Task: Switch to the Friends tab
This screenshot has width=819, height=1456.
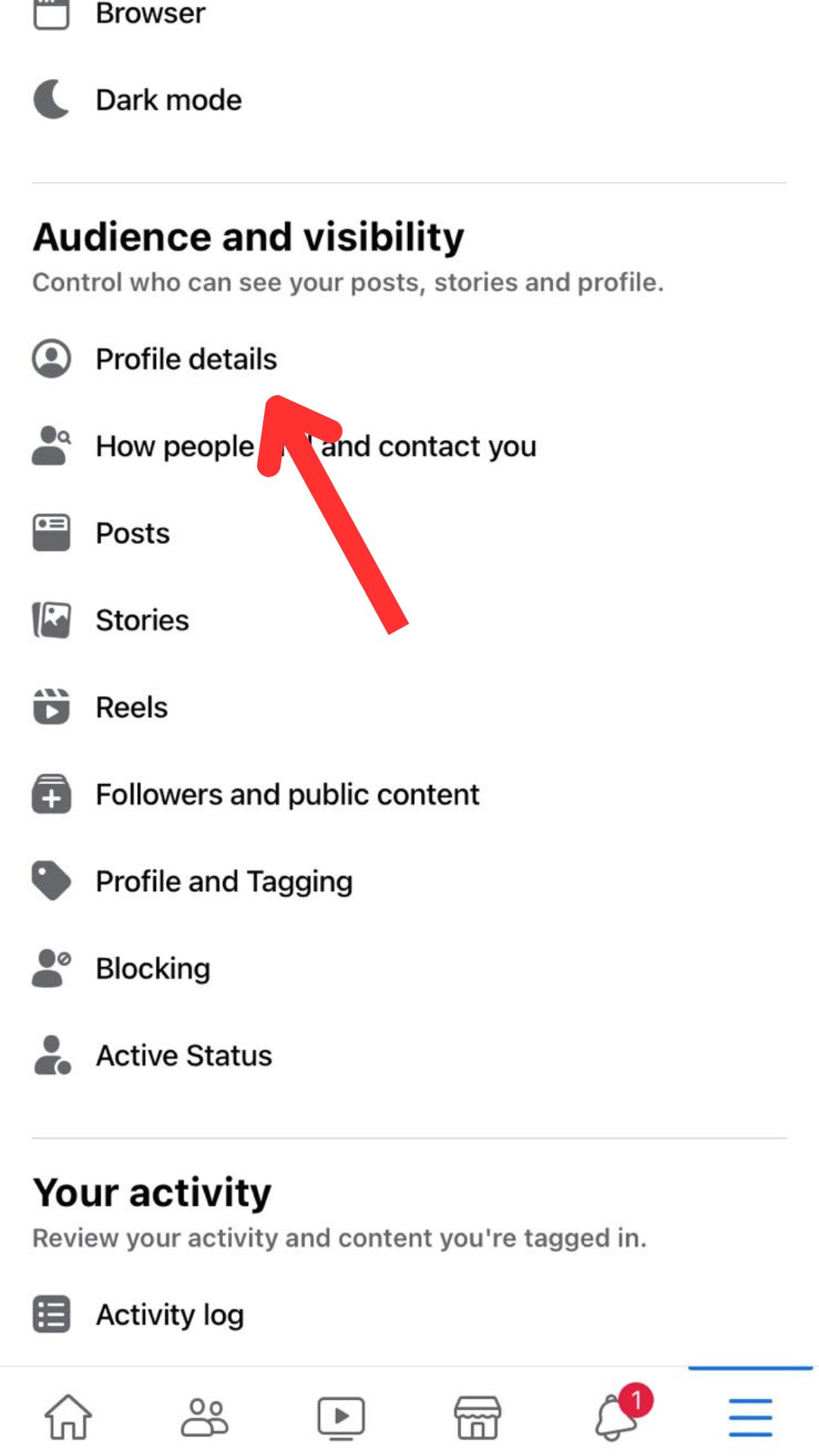Action: pyautogui.click(x=205, y=1417)
